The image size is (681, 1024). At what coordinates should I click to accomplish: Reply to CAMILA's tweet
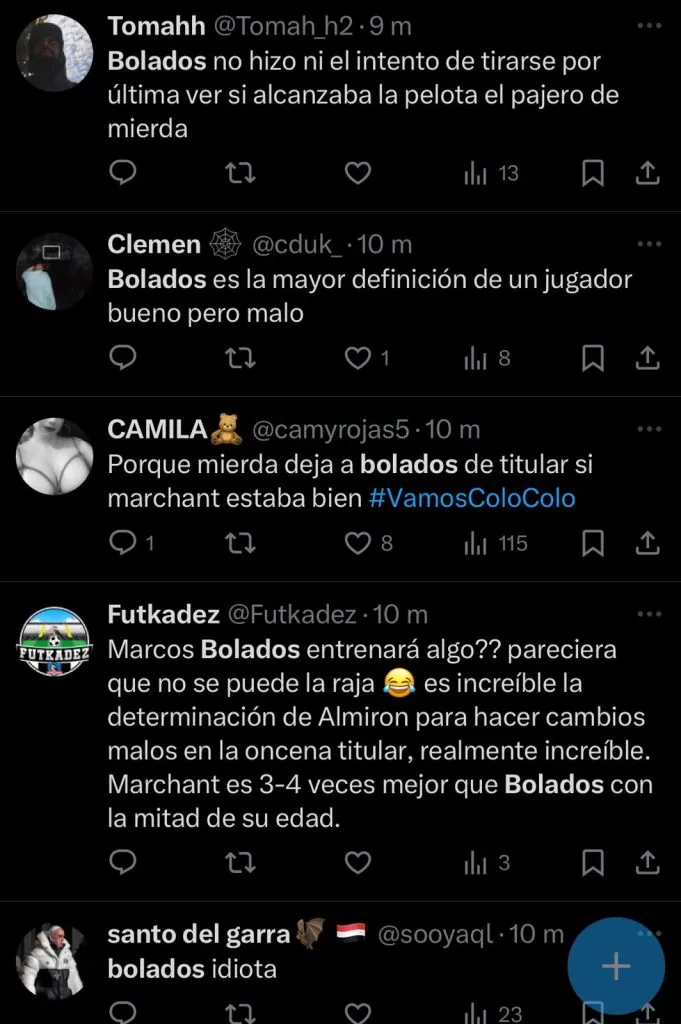[122, 543]
